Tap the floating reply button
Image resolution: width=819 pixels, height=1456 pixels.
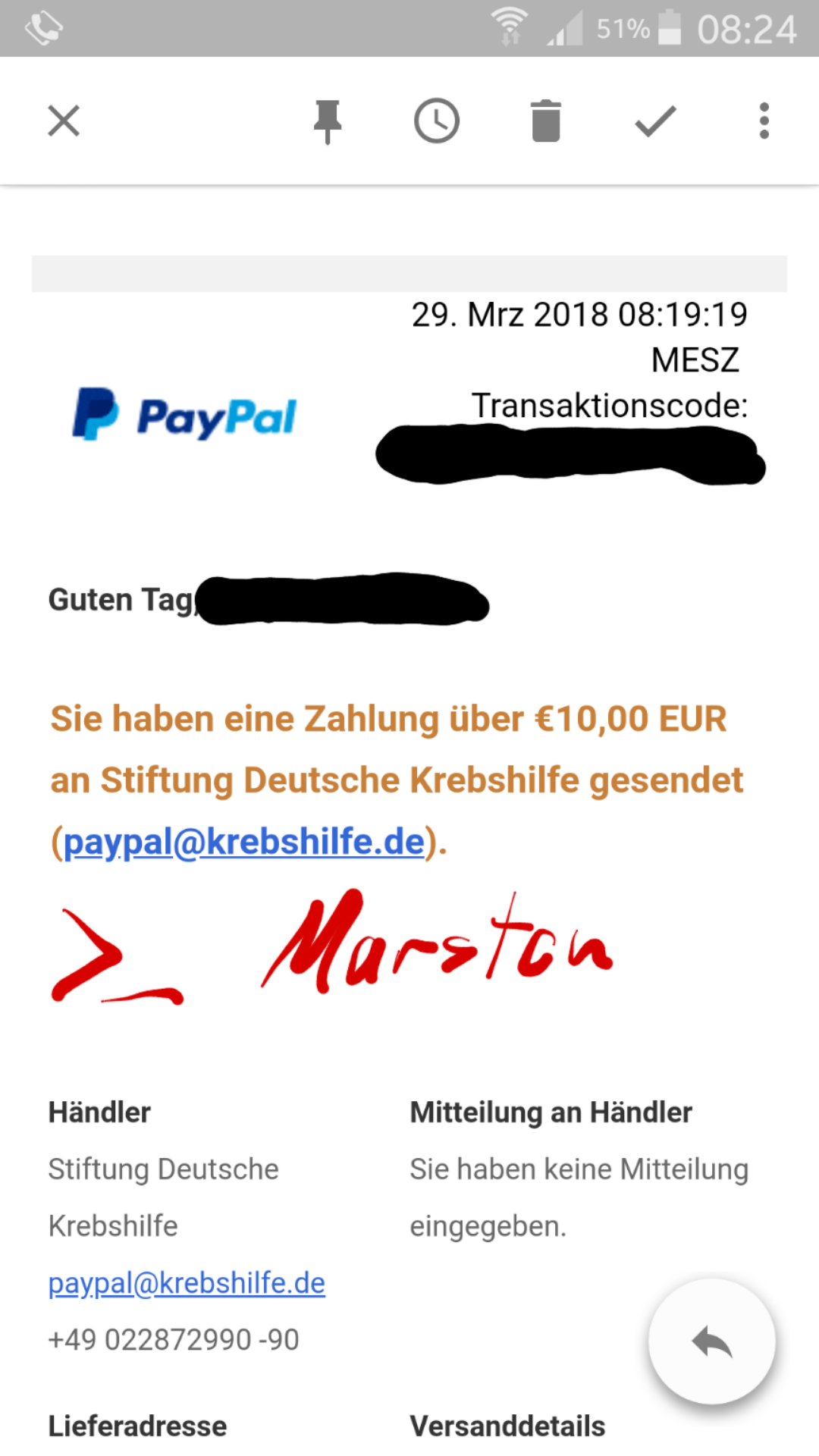click(x=712, y=1341)
